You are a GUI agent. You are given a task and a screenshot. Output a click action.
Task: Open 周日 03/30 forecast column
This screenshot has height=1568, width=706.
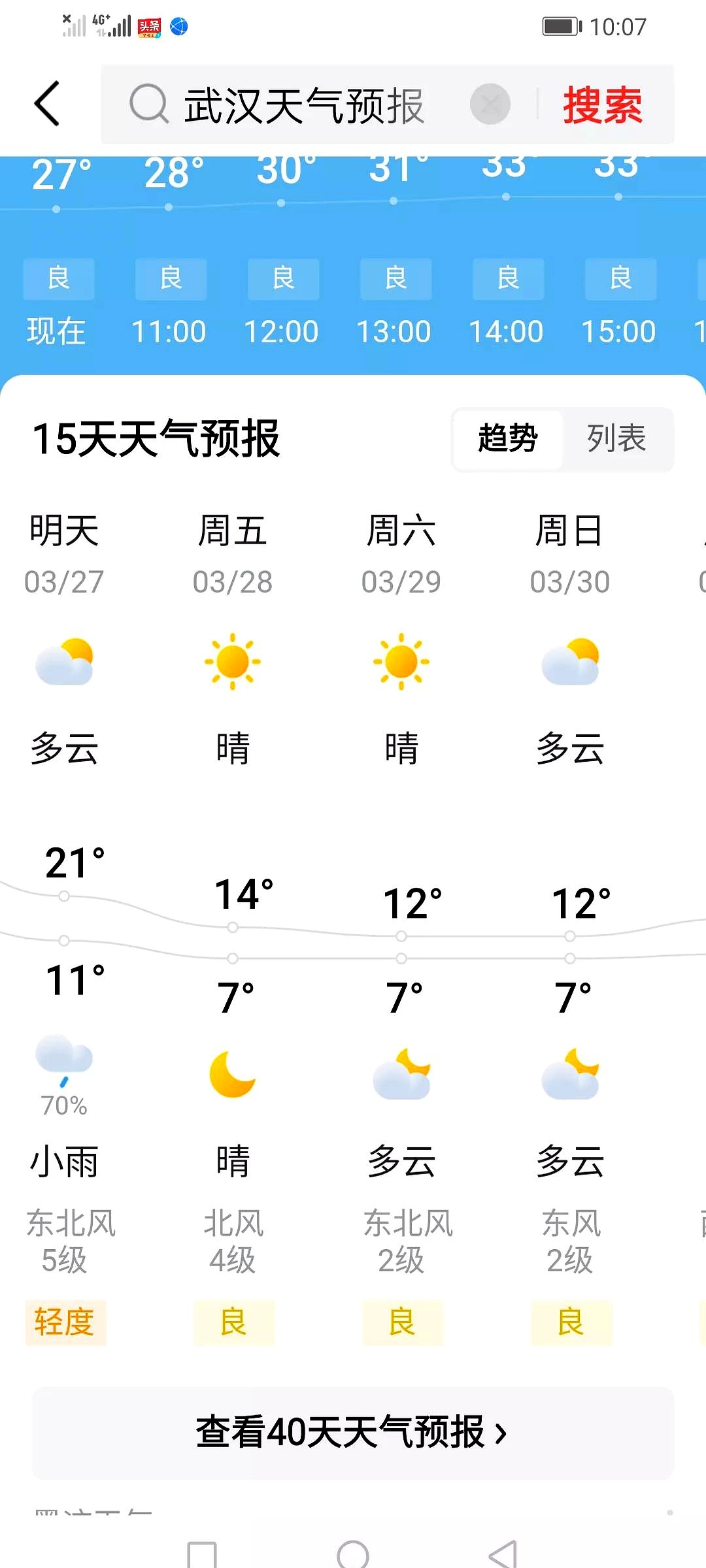(x=569, y=555)
